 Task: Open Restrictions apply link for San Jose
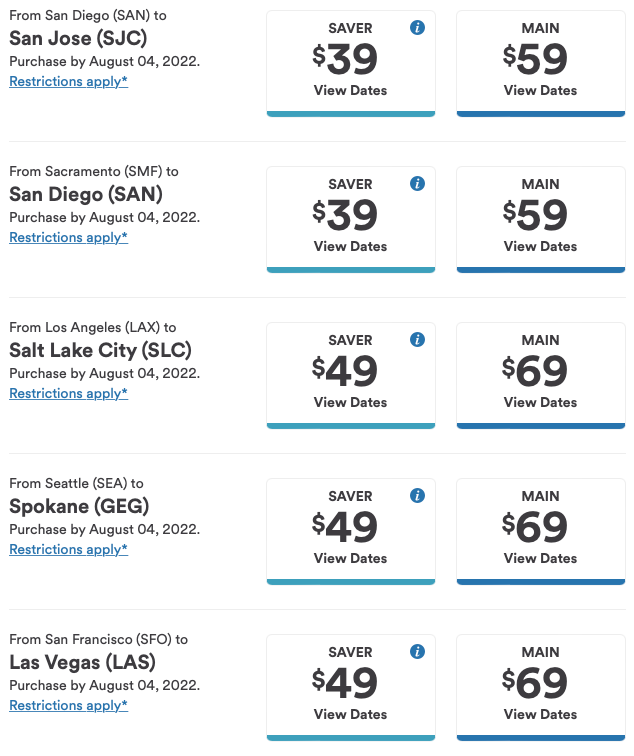[x=68, y=81]
